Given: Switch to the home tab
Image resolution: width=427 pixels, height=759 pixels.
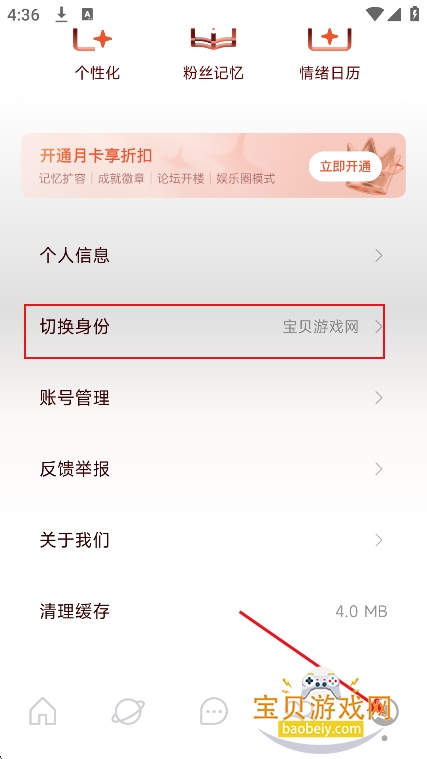Looking at the screenshot, I should coord(43,711).
